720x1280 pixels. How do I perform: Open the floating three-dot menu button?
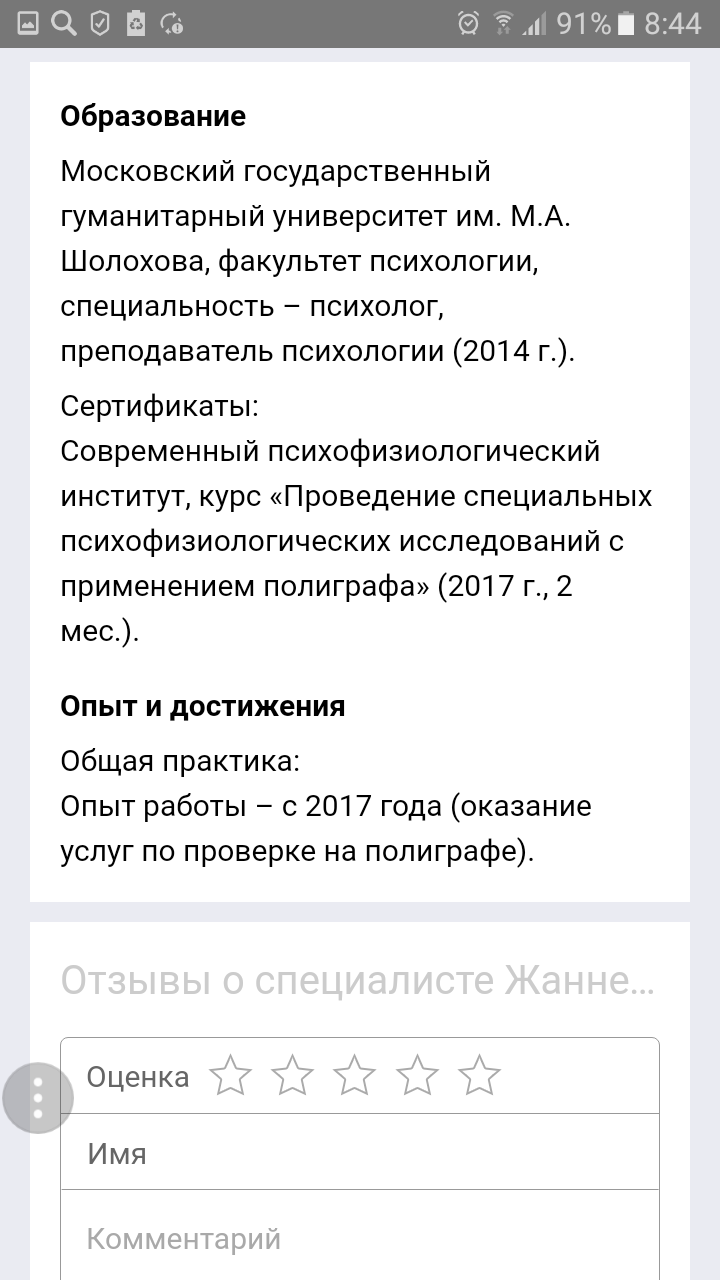click(x=38, y=1098)
